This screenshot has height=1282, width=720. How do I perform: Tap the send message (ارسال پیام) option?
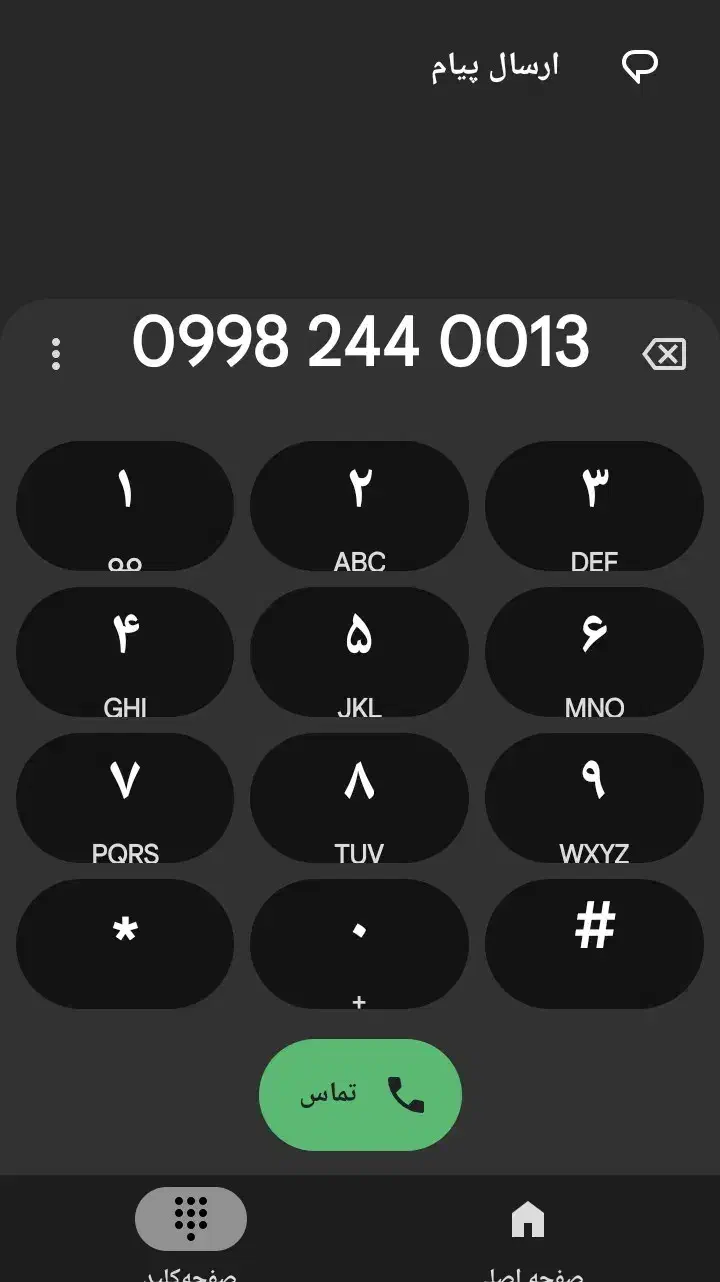click(x=545, y=67)
